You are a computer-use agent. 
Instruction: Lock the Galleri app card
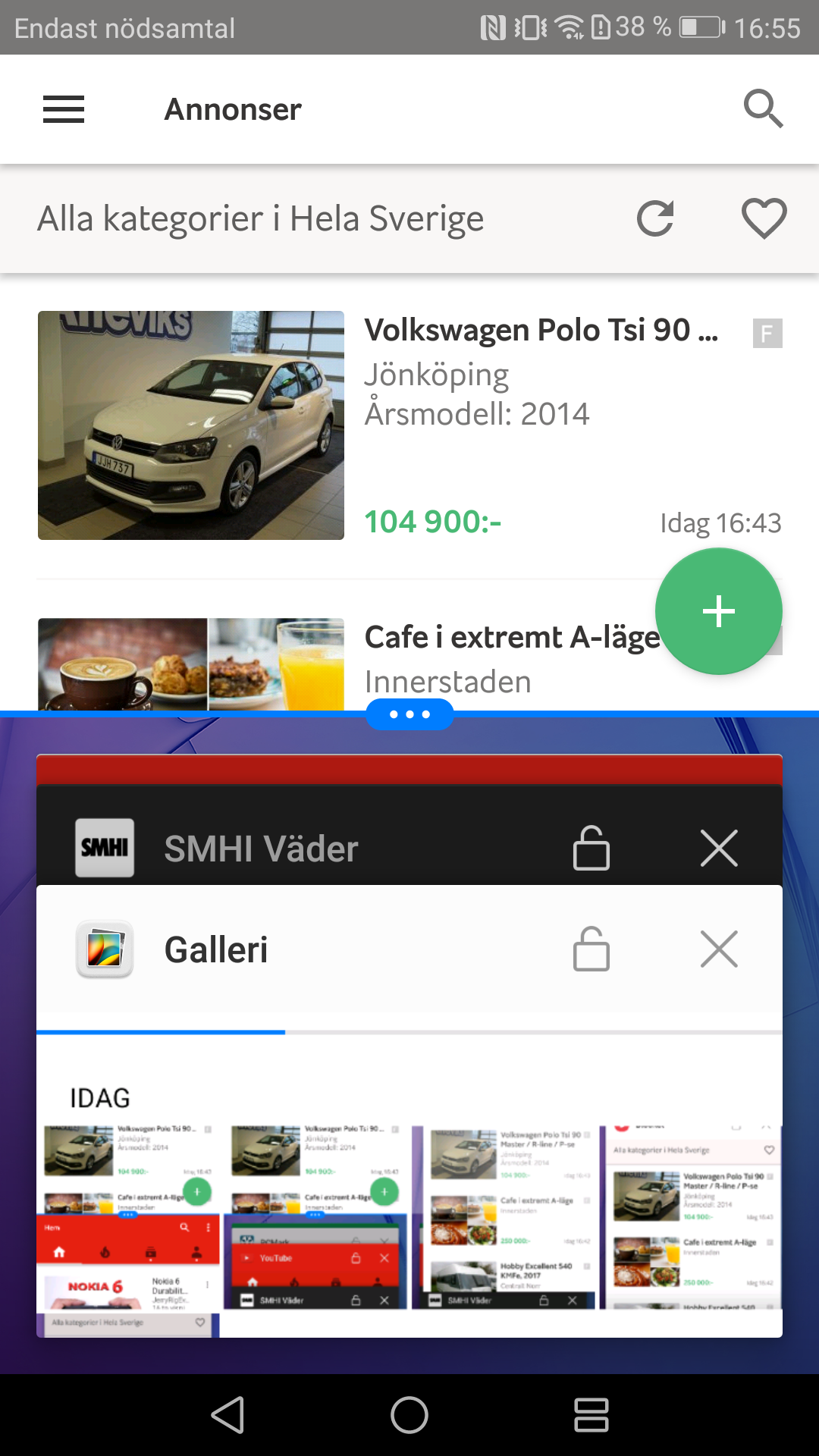[x=591, y=949]
